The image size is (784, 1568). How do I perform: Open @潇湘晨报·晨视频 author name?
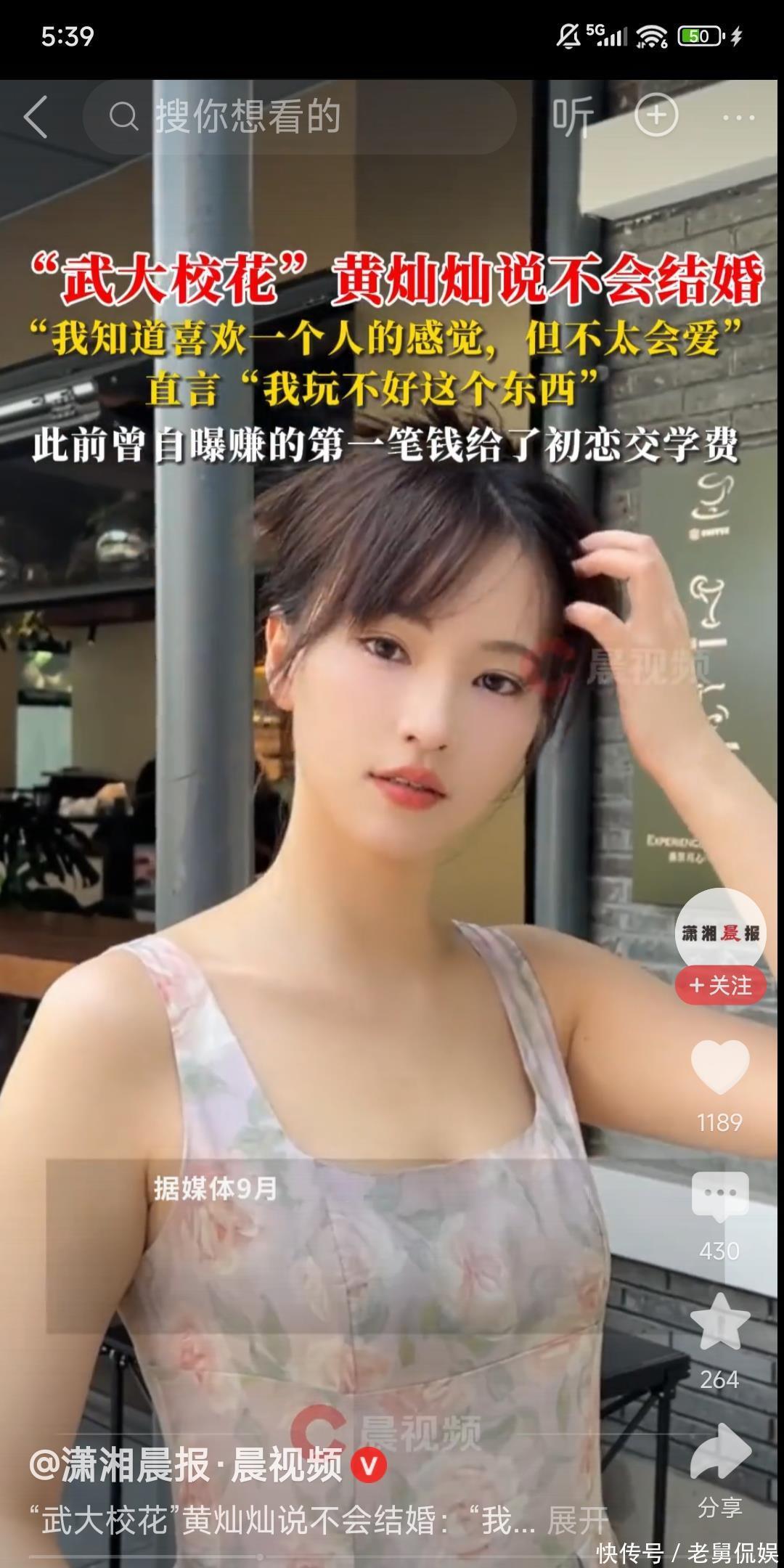tap(186, 1466)
